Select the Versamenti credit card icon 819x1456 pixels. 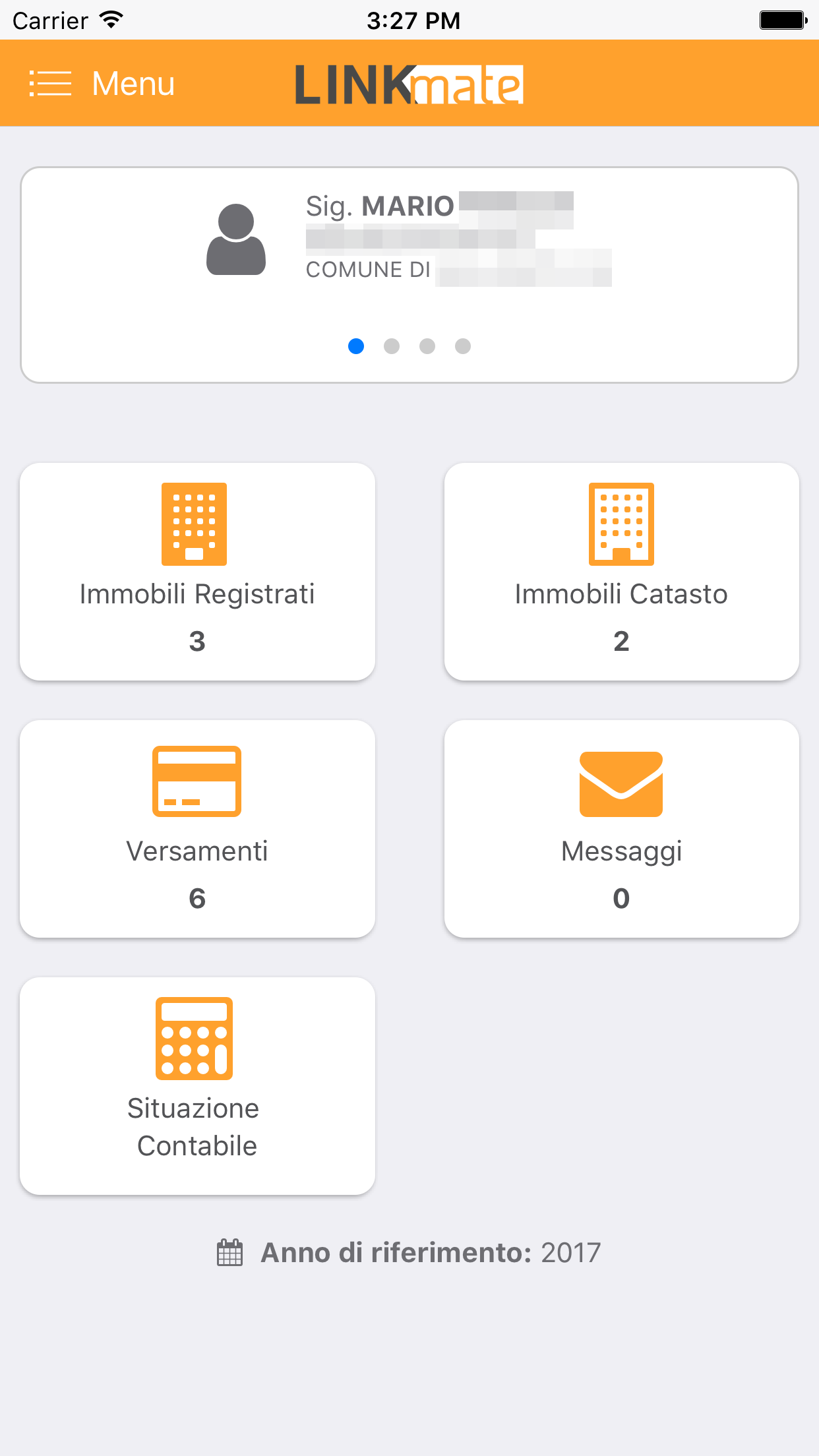point(196,781)
